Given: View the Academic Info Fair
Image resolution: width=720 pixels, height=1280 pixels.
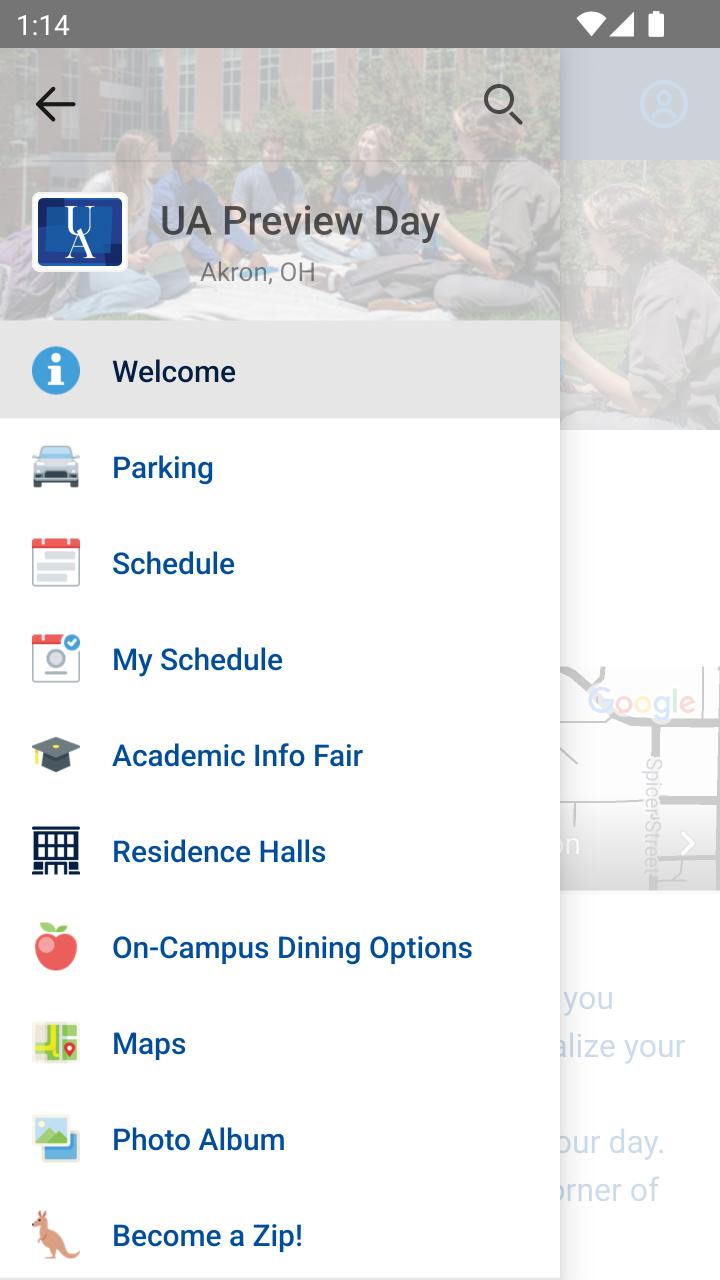Looking at the screenshot, I should tap(280, 755).
